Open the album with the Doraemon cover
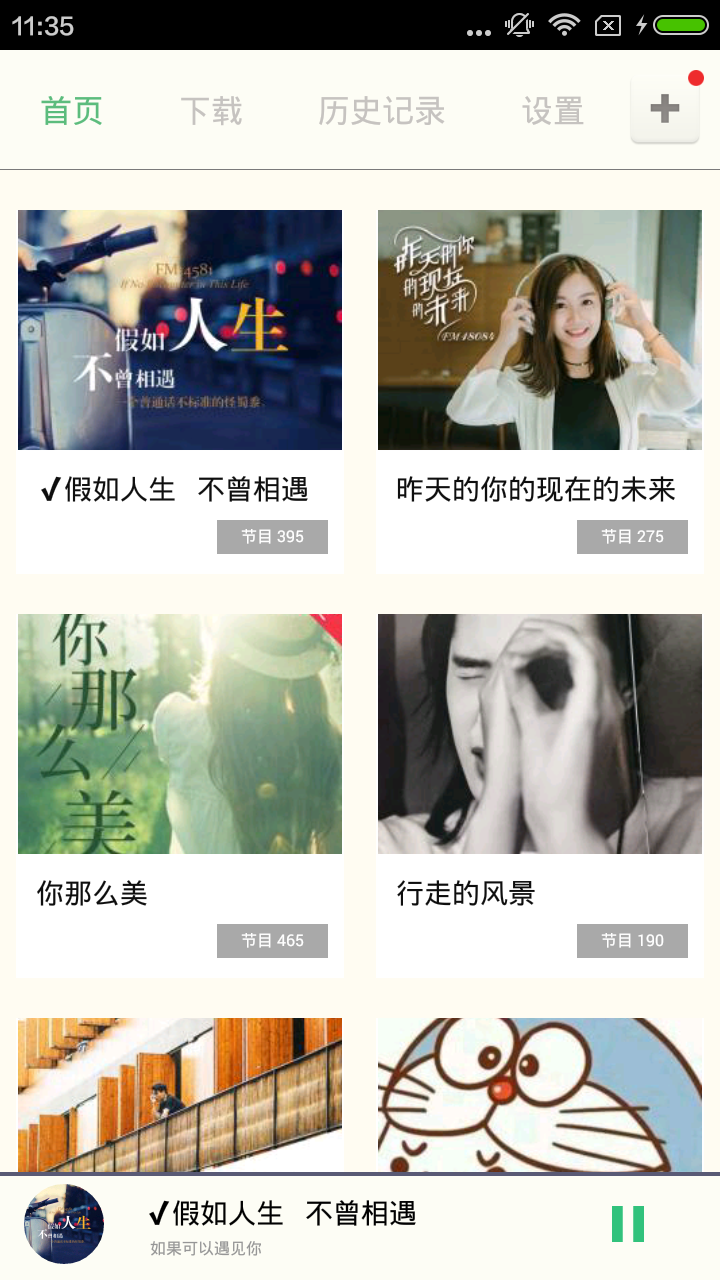The image size is (720, 1280). (x=540, y=1094)
